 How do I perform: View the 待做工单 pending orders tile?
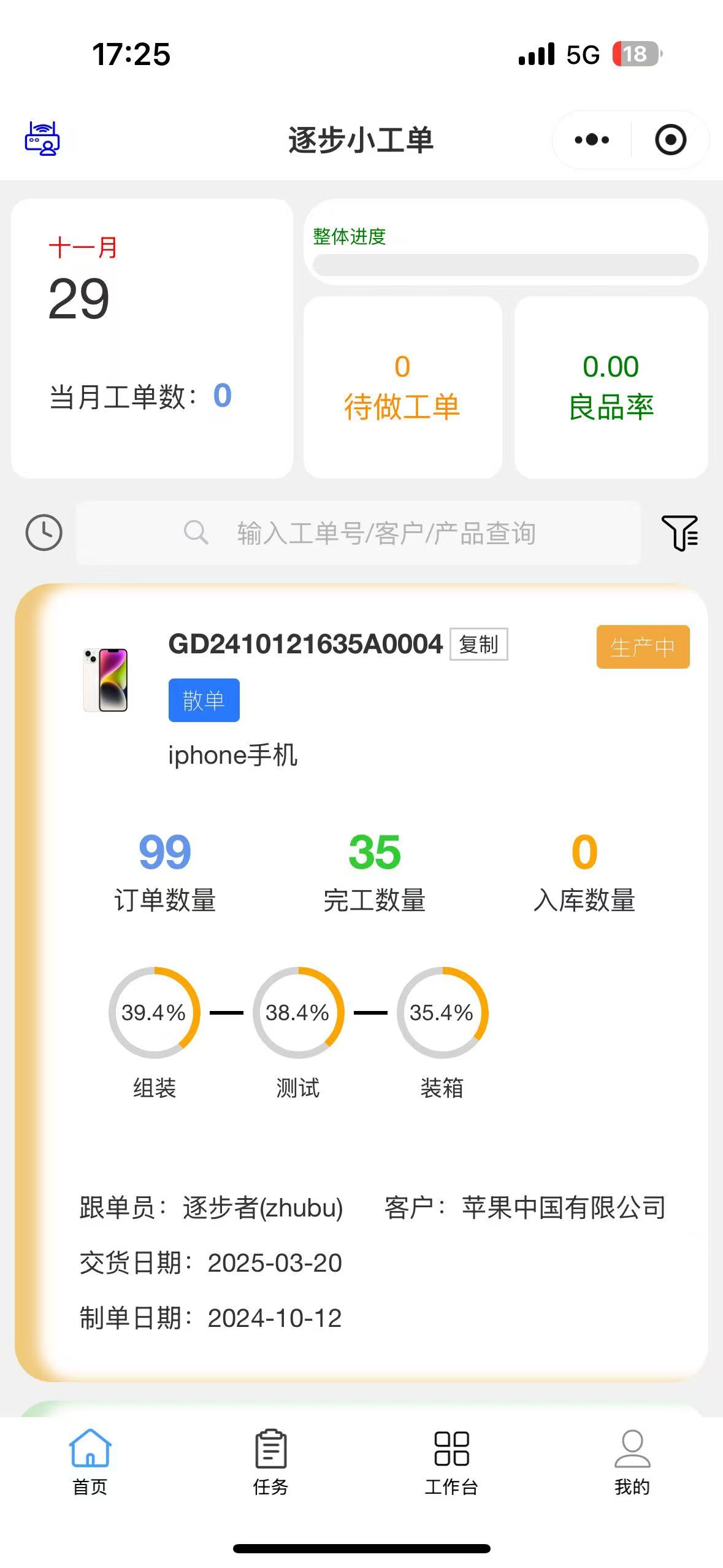coord(402,388)
